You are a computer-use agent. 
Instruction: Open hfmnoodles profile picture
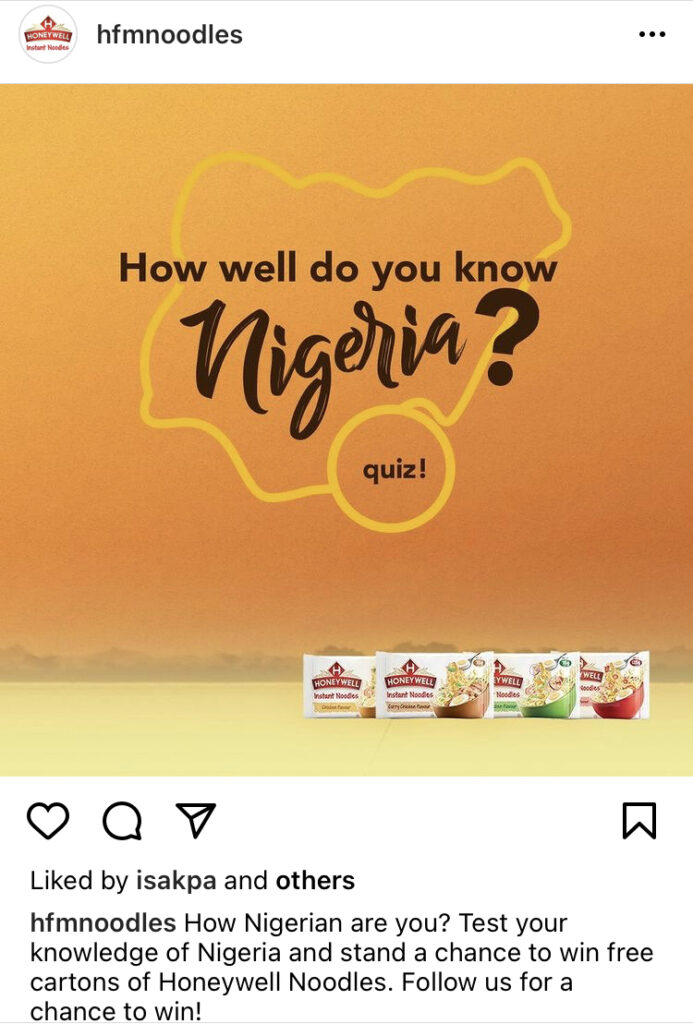(x=48, y=35)
